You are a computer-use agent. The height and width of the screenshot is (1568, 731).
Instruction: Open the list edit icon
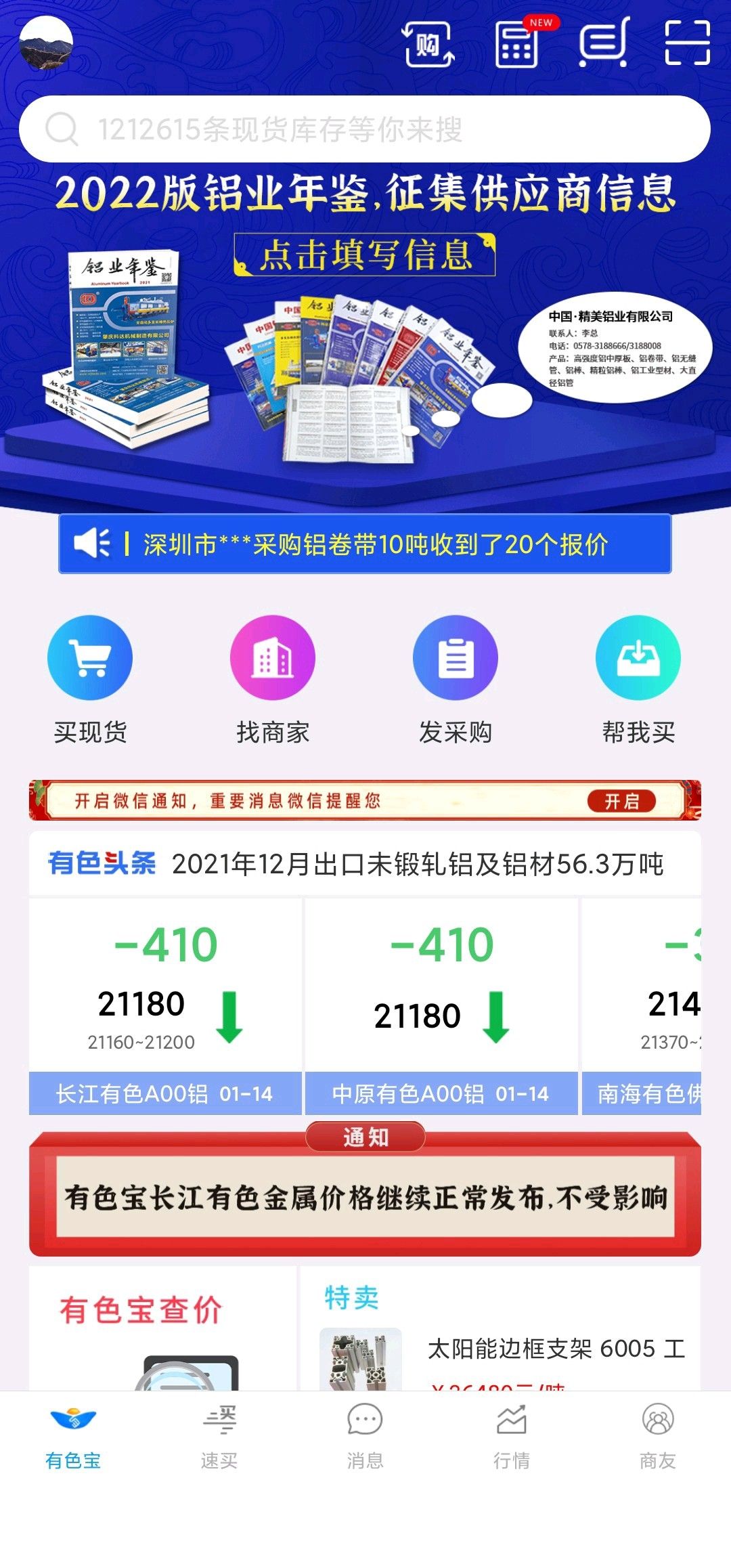(604, 43)
